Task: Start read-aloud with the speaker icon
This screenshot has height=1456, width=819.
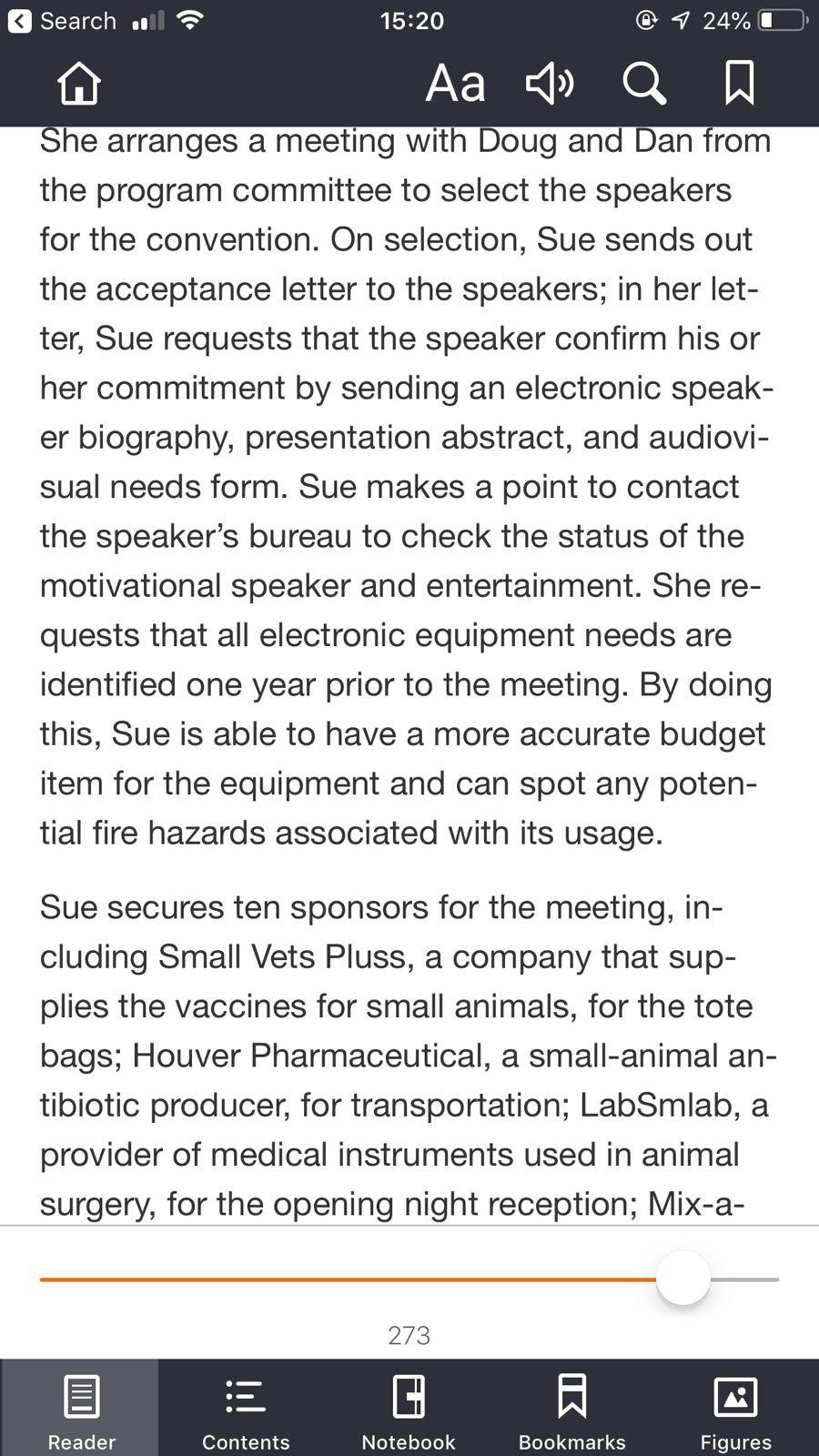Action: click(x=550, y=83)
